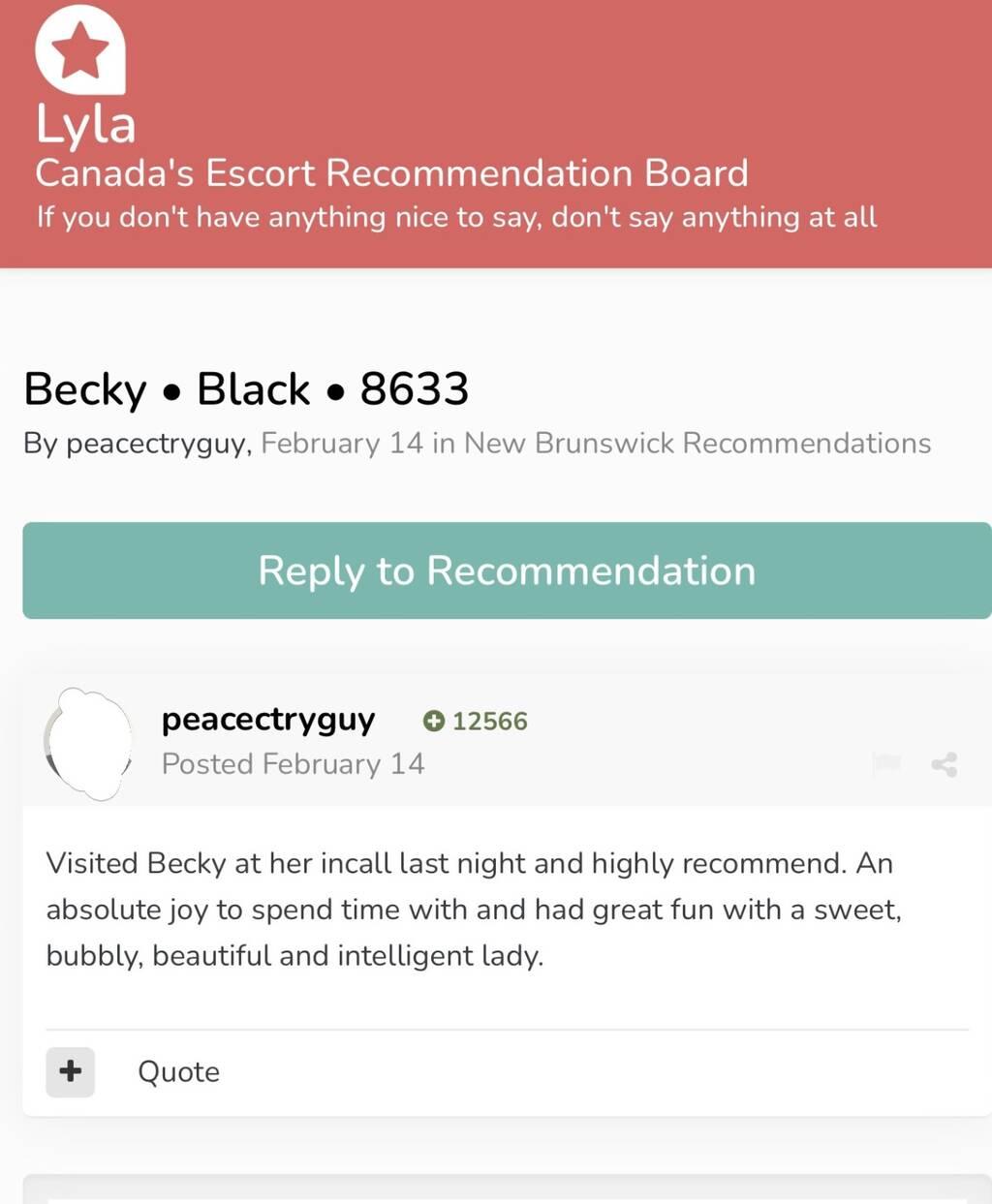Go to New Brunswick Recommendations forum
992x1204 pixels.
point(697,443)
